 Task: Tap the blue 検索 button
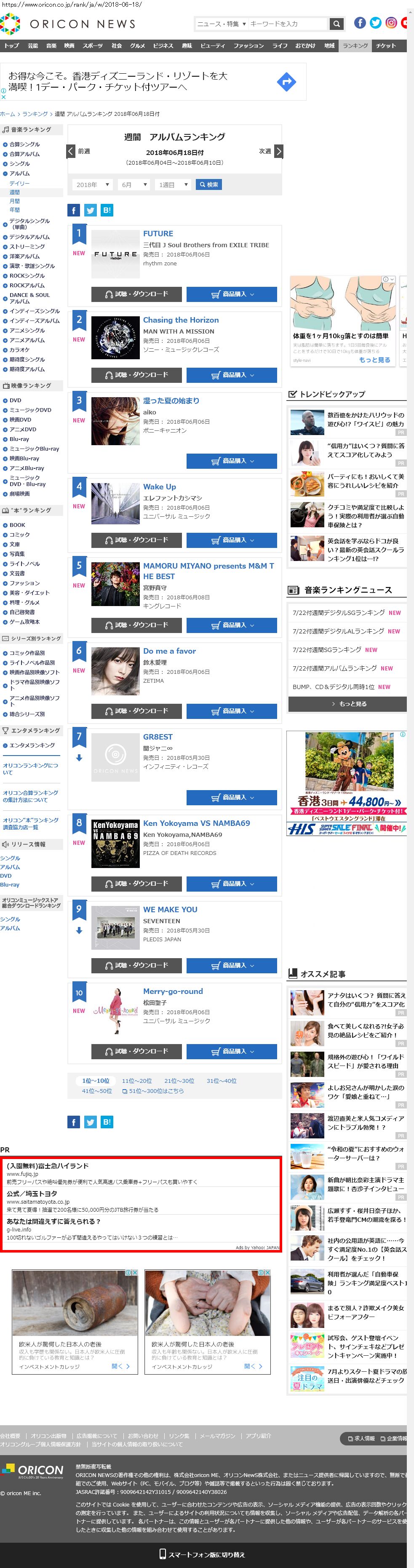click(209, 184)
